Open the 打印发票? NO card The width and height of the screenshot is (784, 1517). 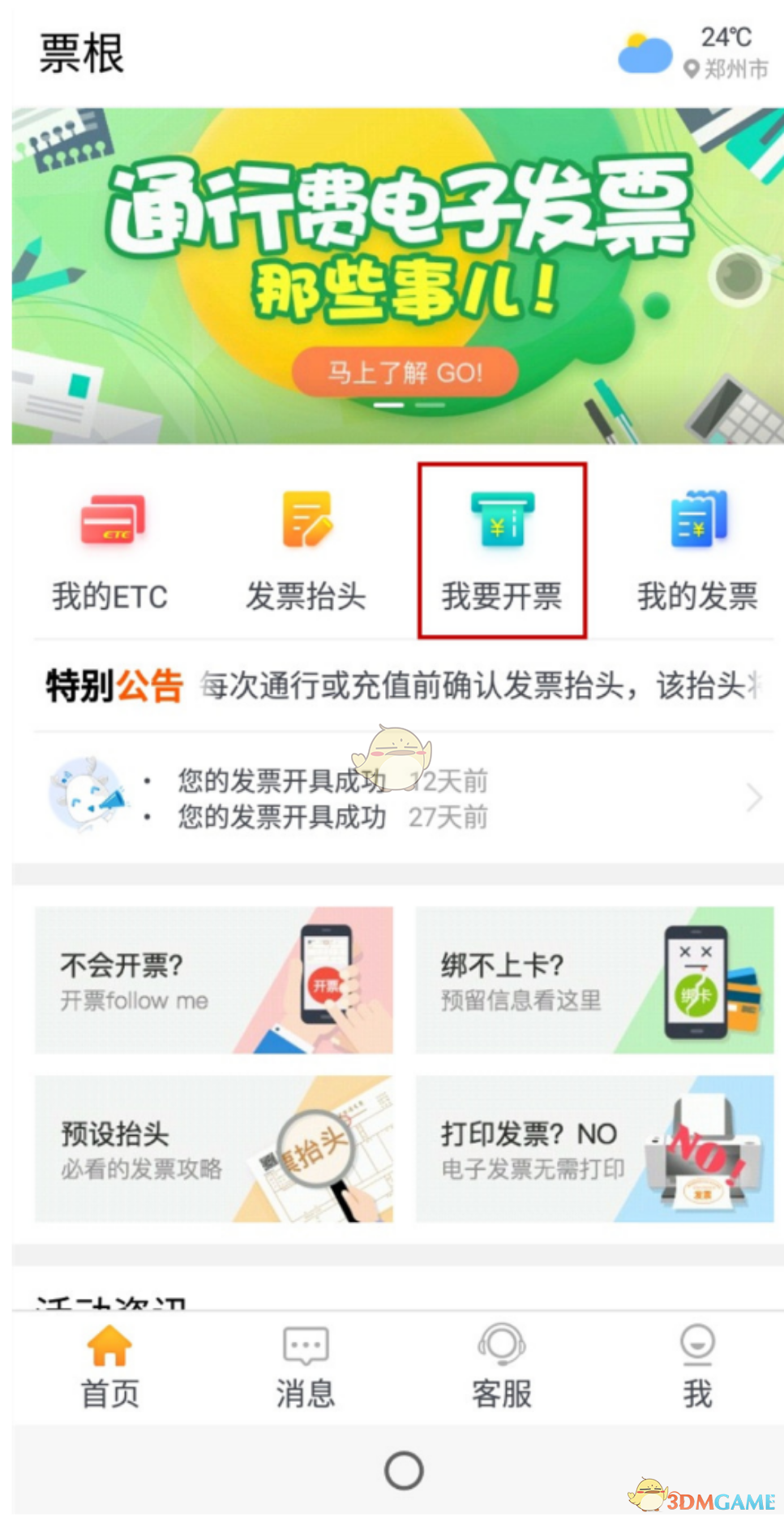(595, 1149)
